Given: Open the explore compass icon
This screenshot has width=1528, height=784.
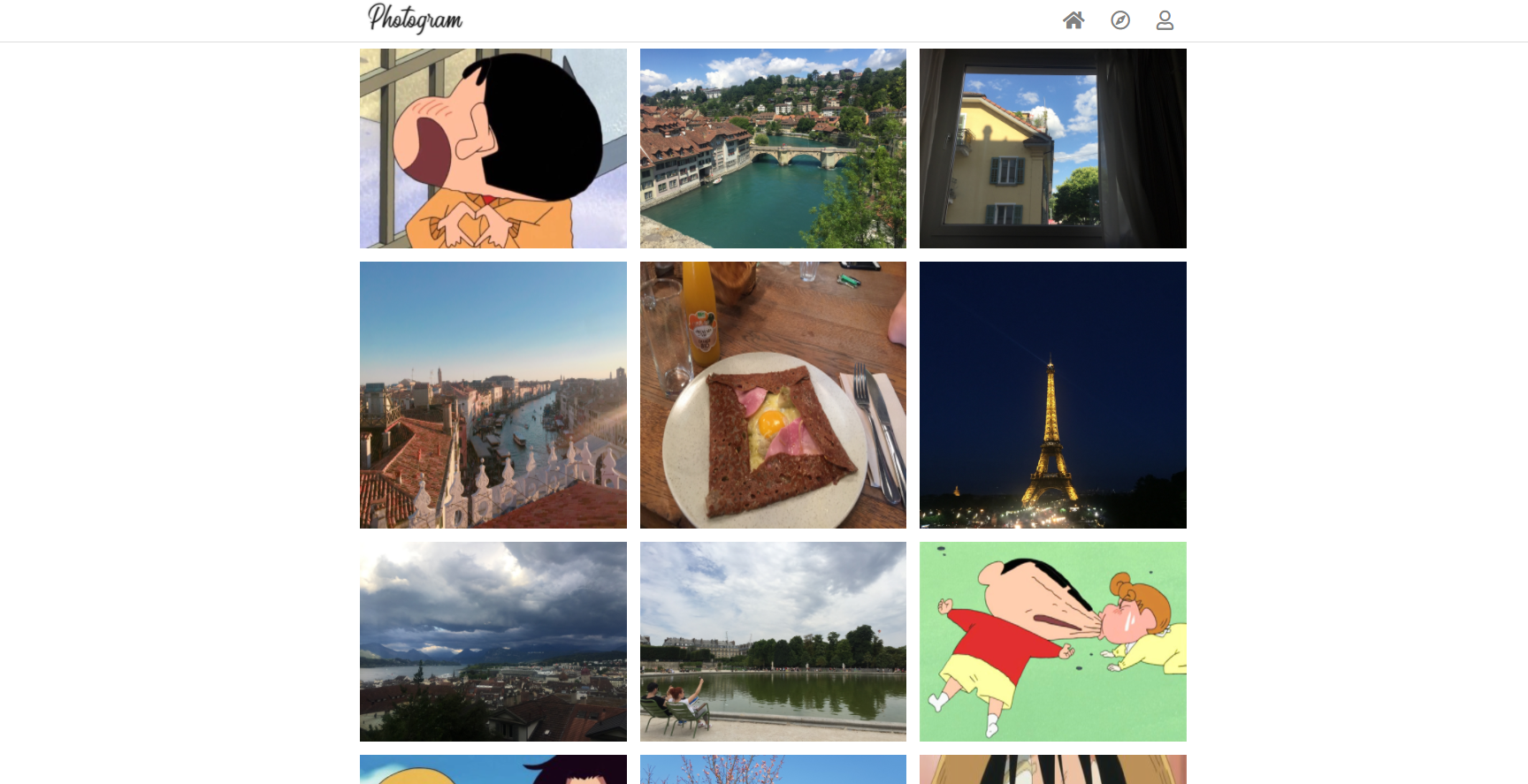Looking at the screenshot, I should pos(1120,20).
